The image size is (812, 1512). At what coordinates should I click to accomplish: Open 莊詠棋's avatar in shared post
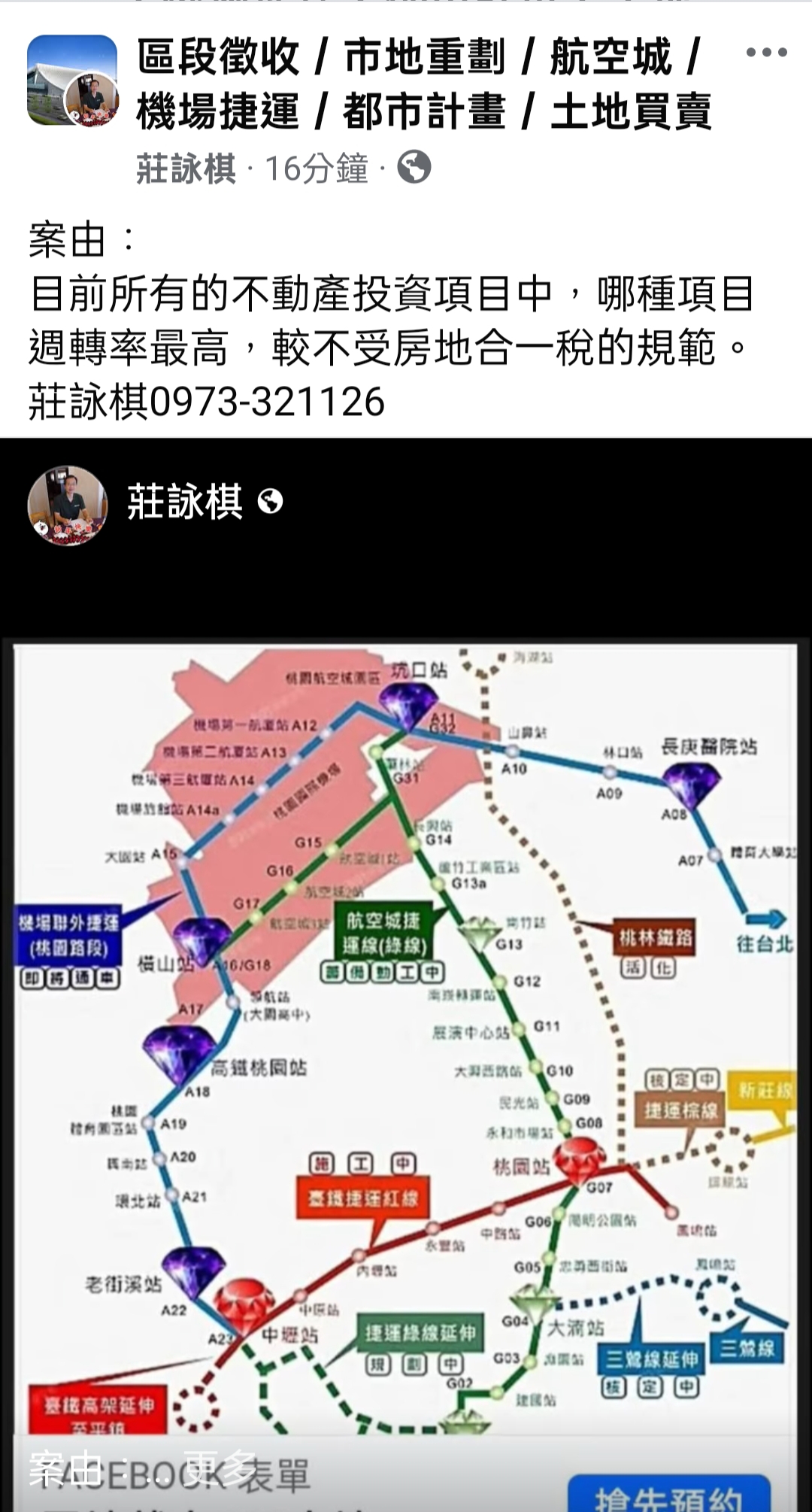[x=68, y=505]
